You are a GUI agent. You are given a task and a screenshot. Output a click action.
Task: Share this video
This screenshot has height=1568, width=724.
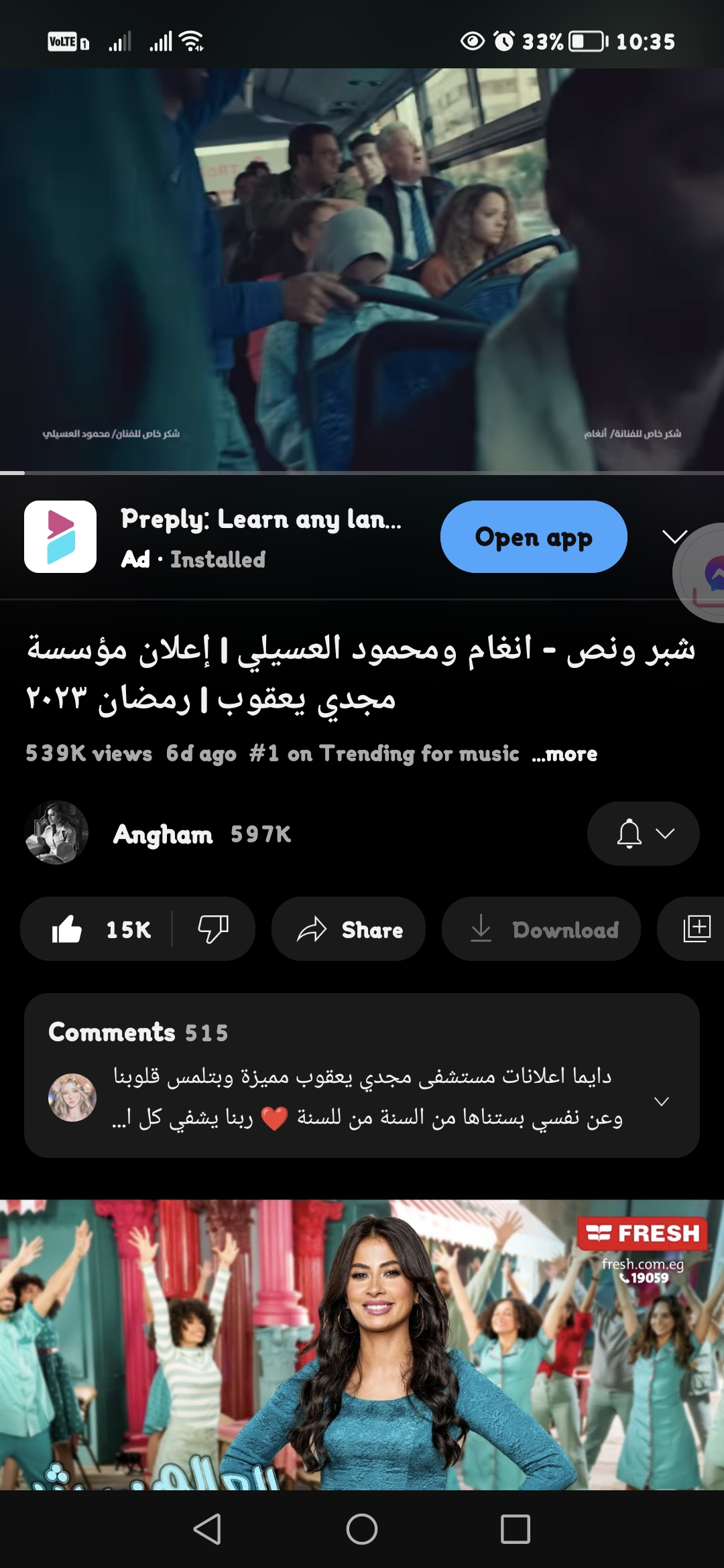pyautogui.click(x=349, y=929)
